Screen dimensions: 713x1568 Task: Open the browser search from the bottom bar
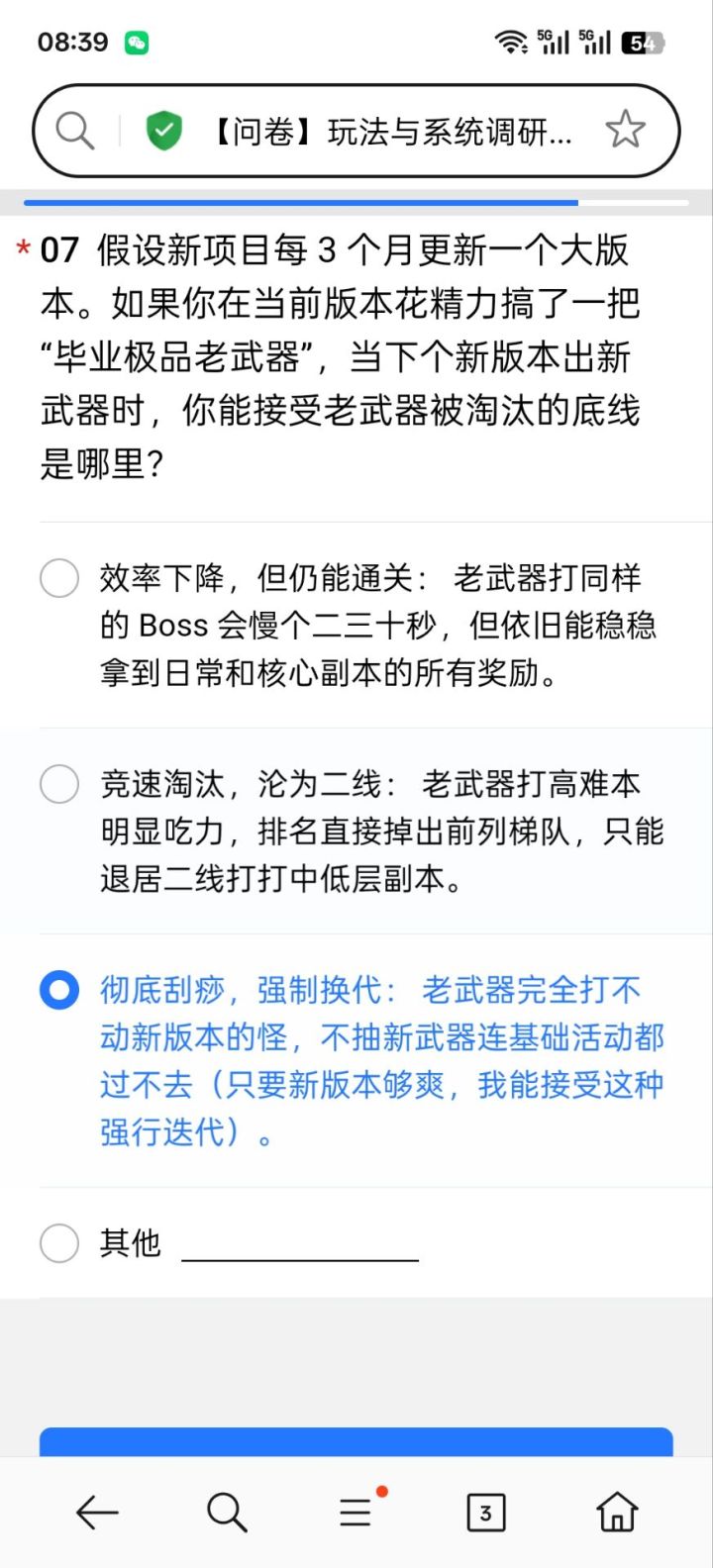coord(227,1513)
